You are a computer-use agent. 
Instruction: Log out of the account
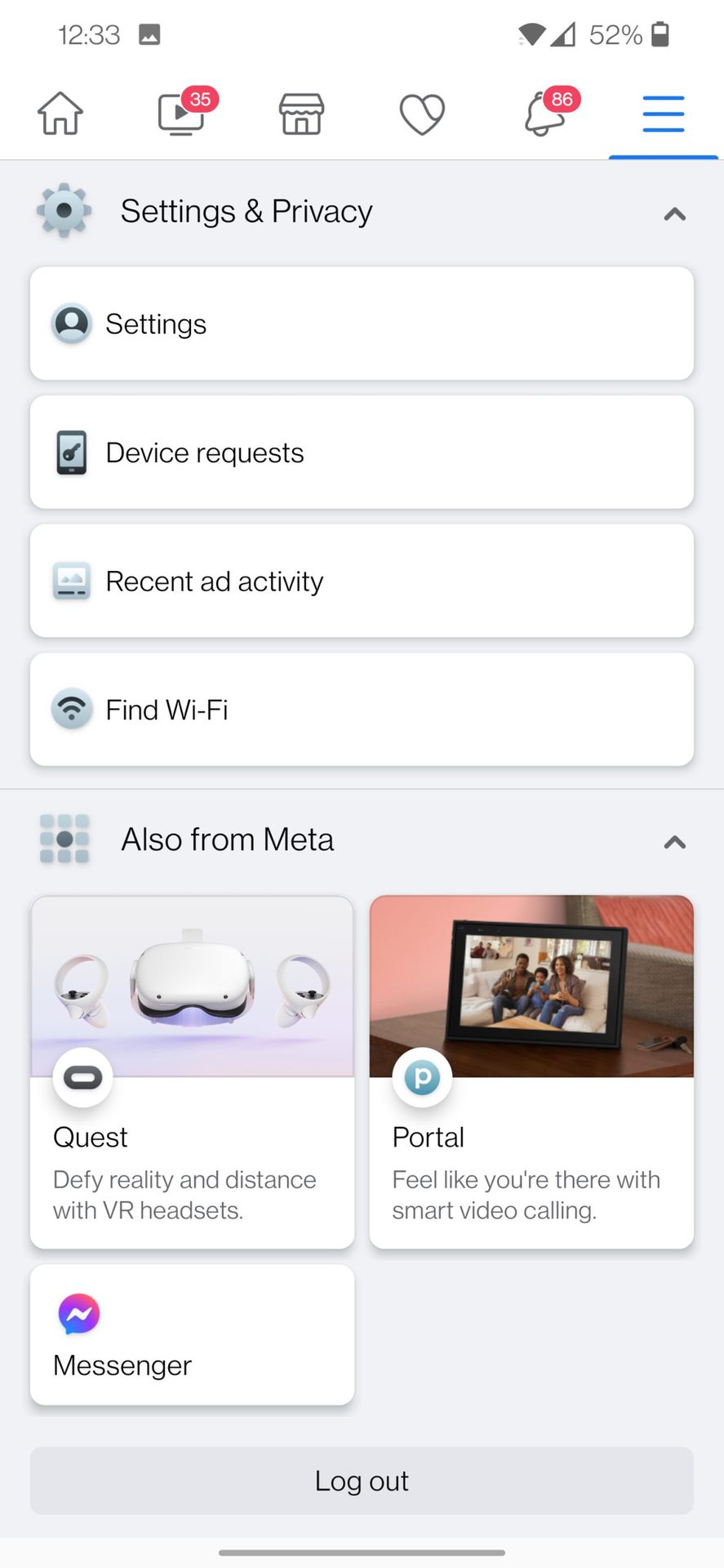point(362,1481)
